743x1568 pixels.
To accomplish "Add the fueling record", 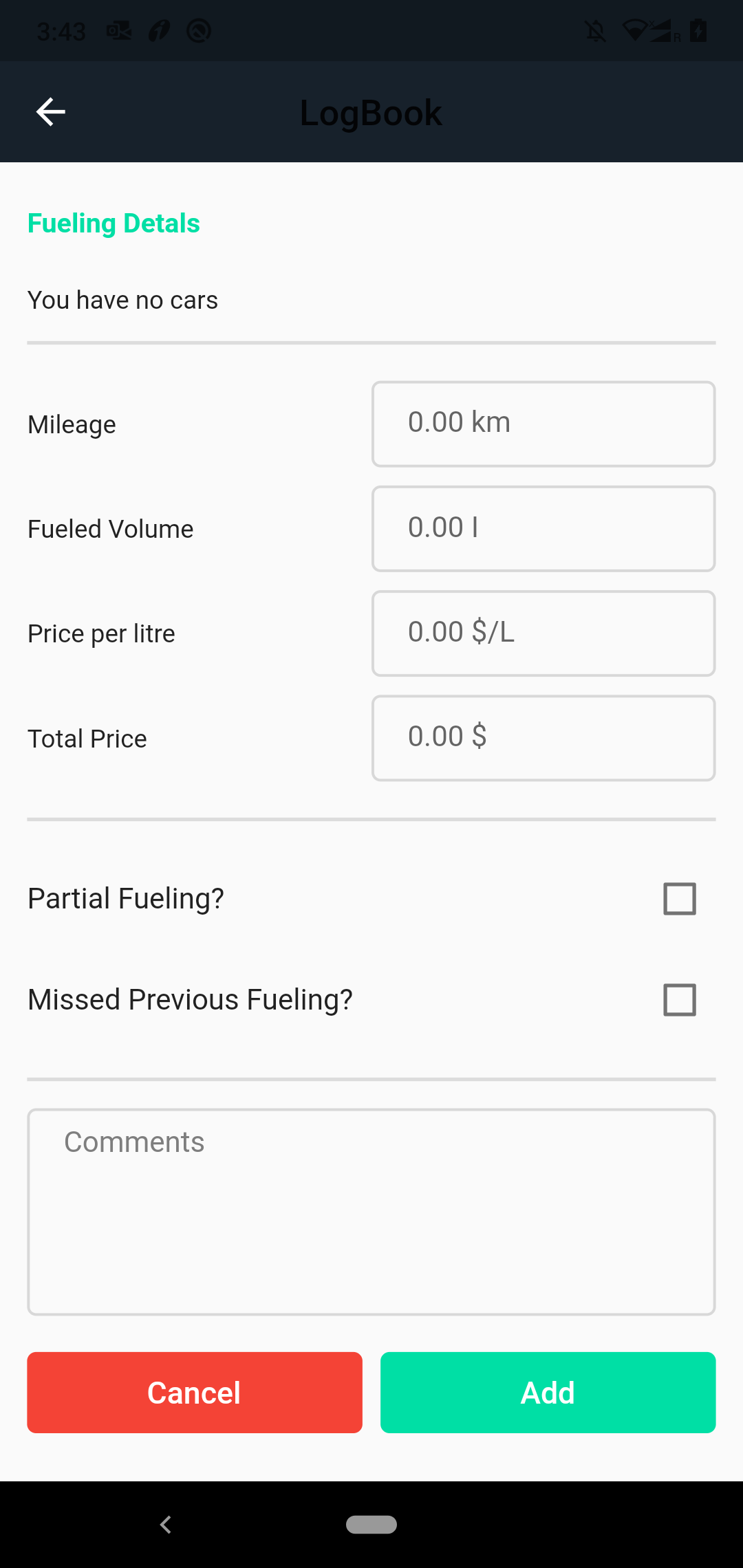I will [548, 1393].
